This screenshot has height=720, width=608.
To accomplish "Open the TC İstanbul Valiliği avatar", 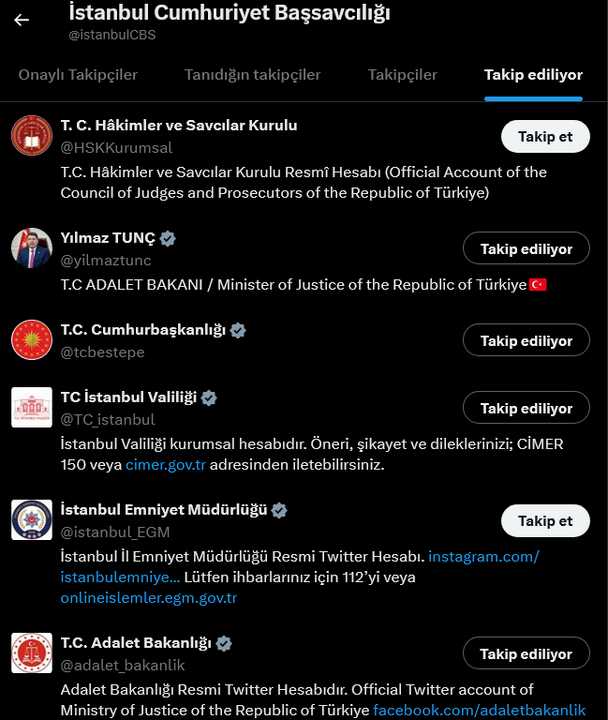I will 31,407.
